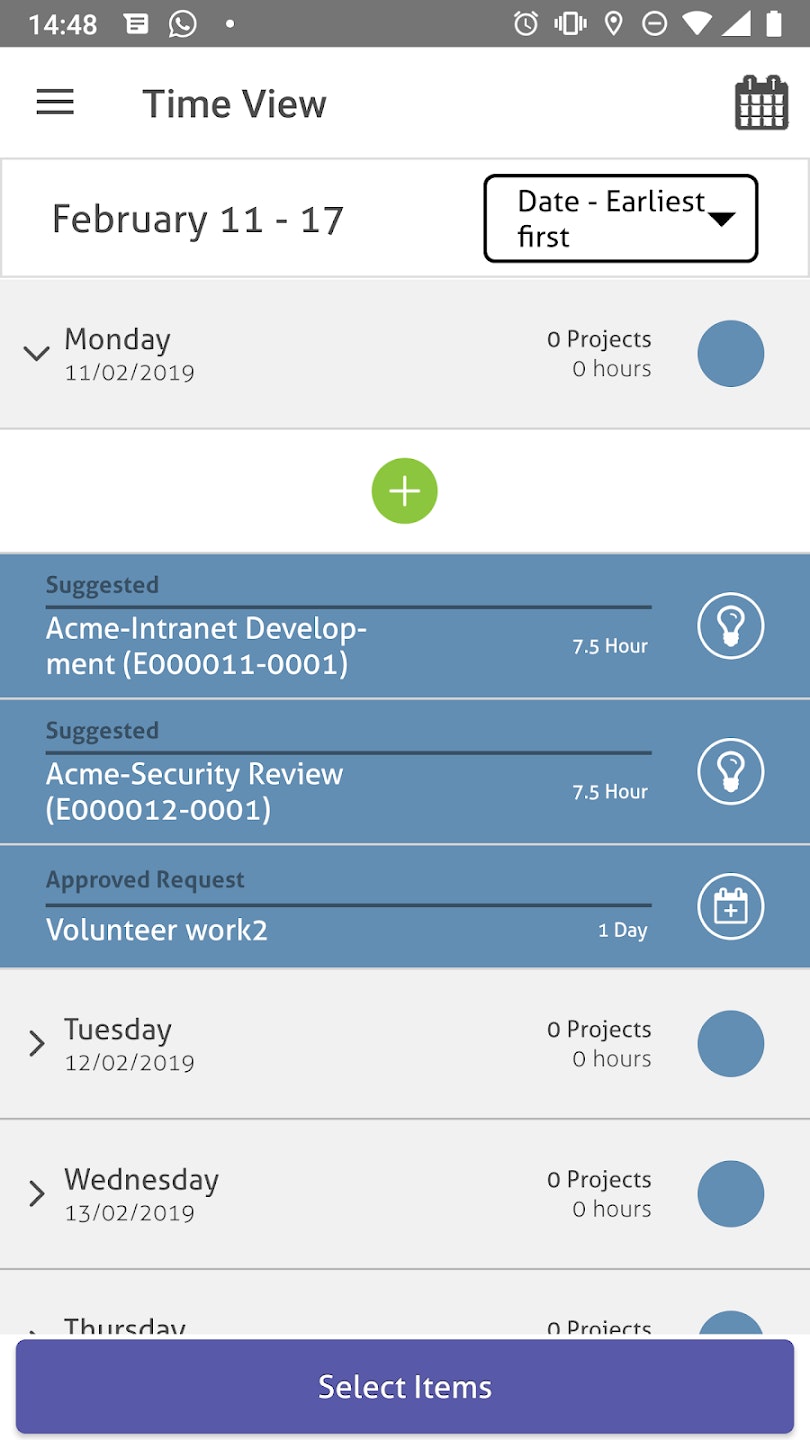
Task: Expand the Wednesday 13/02/2019 section
Action: pos(37,1194)
